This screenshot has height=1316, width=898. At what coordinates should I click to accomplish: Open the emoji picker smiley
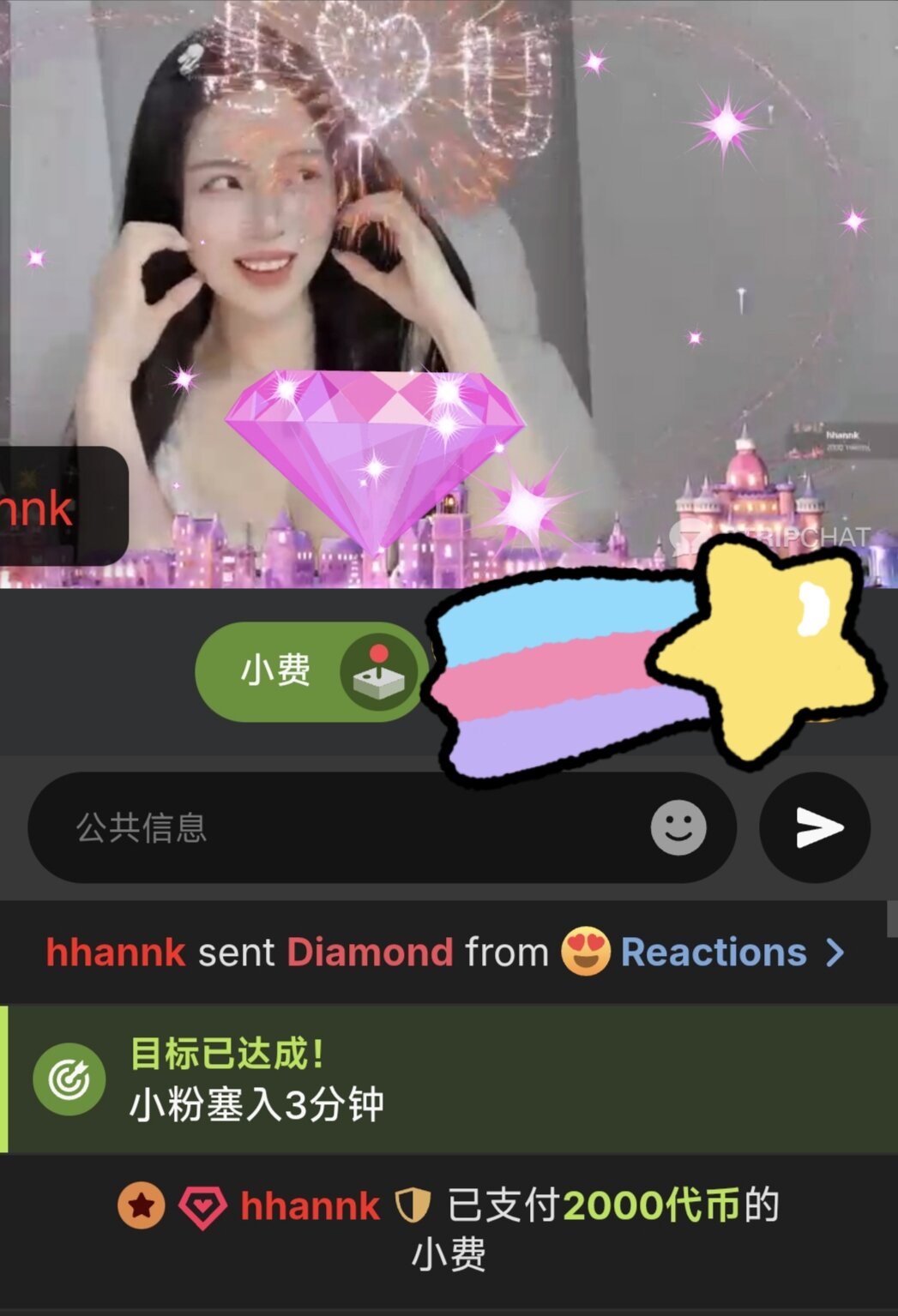tap(678, 828)
